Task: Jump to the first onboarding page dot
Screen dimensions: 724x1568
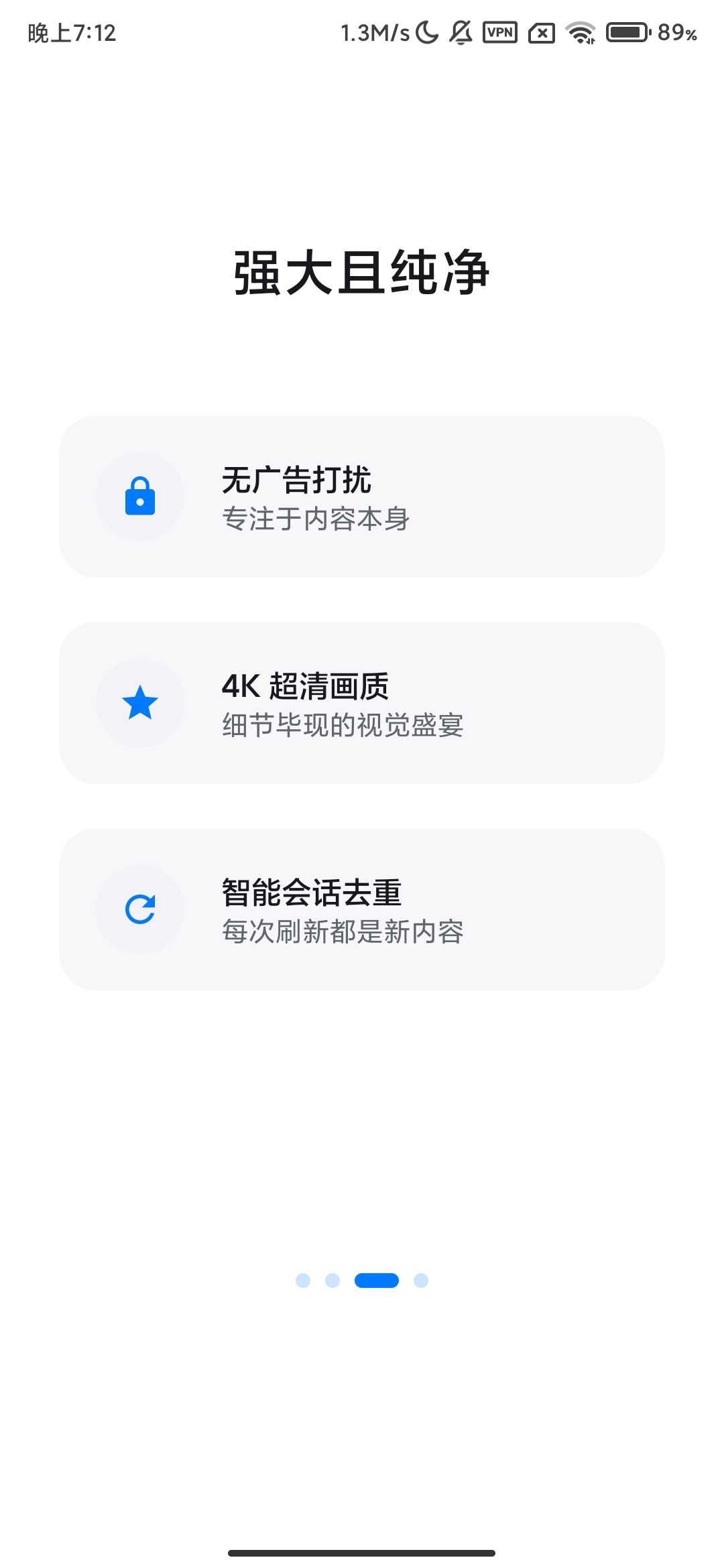Action: tap(303, 1281)
